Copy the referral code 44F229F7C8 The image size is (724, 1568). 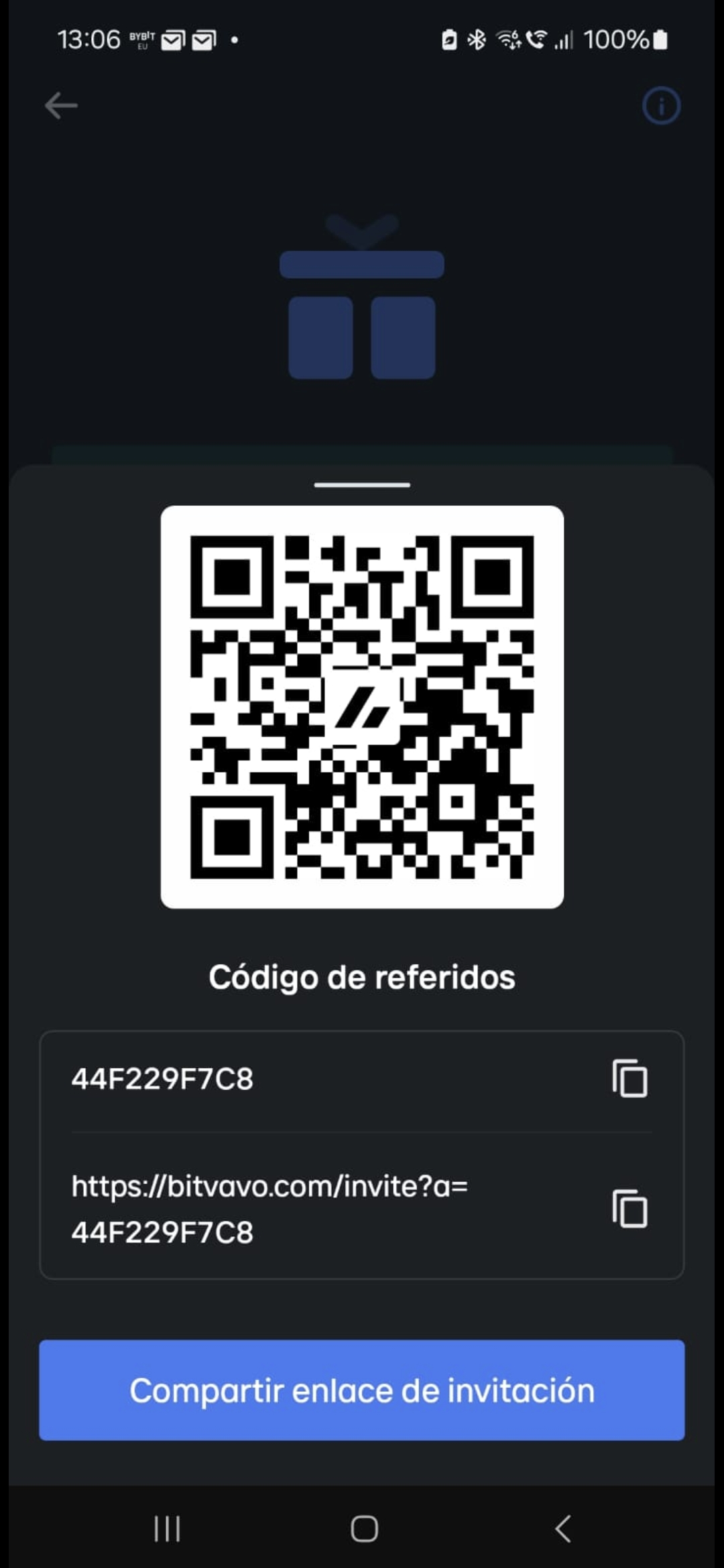(x=629, y=1079)
